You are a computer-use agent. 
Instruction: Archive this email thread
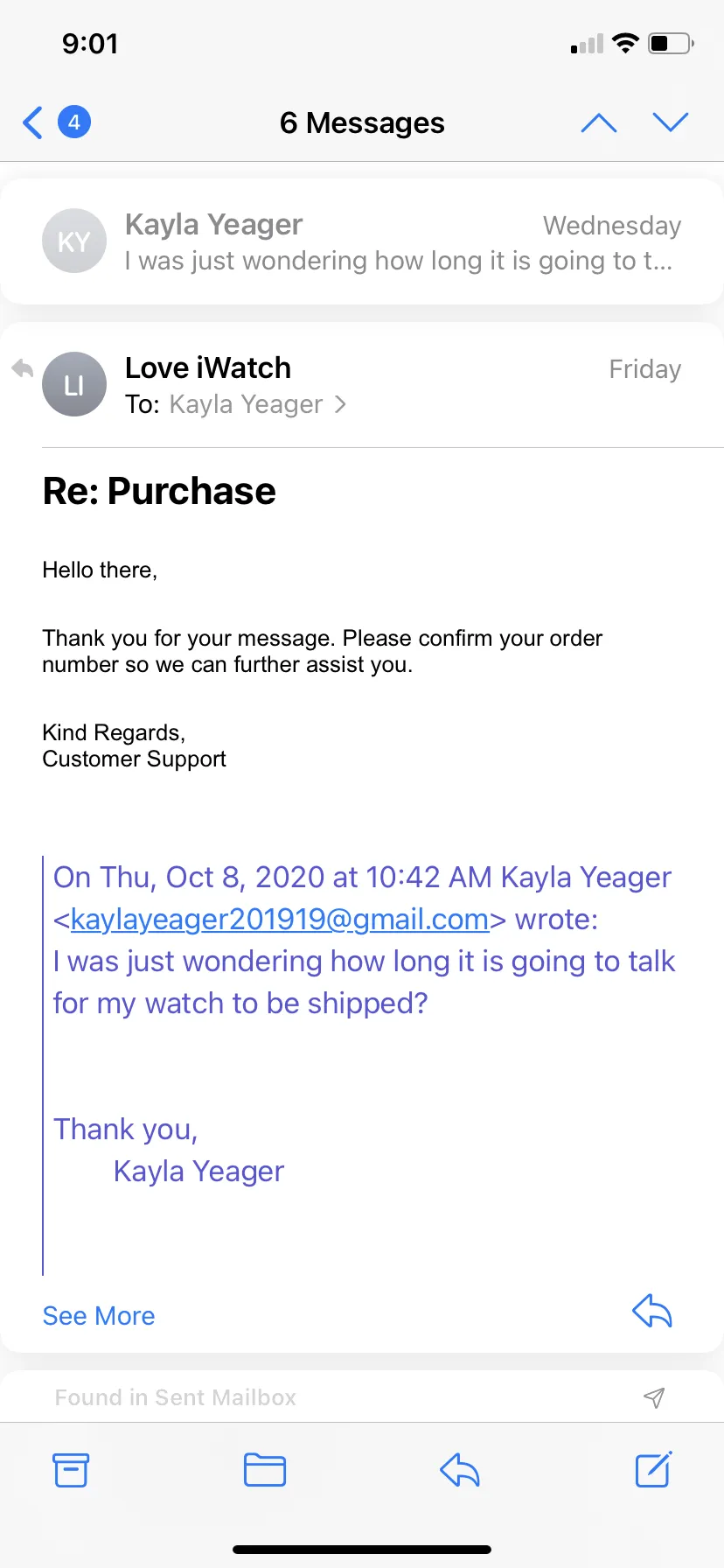click(71, 1470)
